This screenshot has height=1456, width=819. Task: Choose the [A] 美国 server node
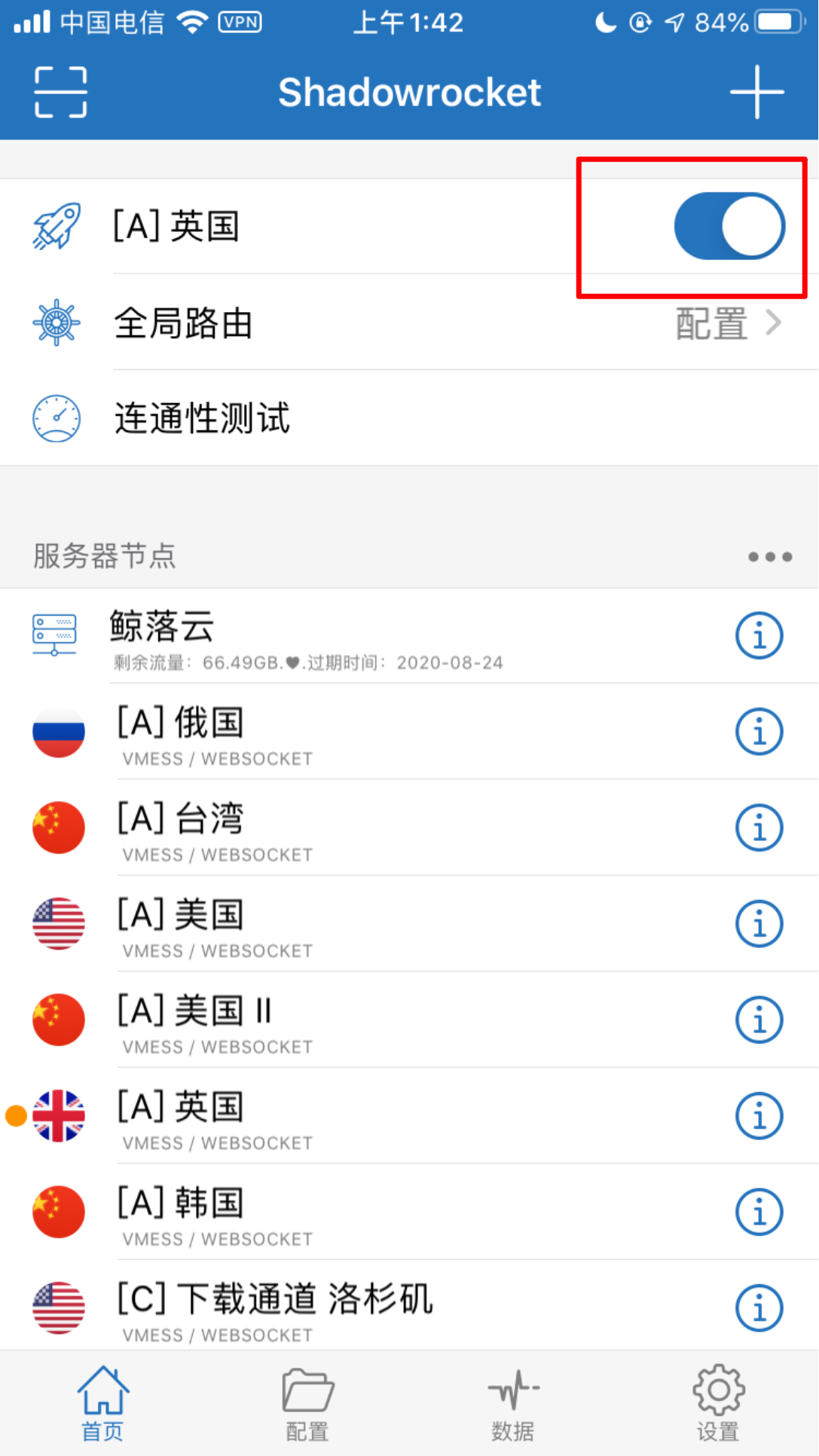pyautogui.click(x=377, y=924)
